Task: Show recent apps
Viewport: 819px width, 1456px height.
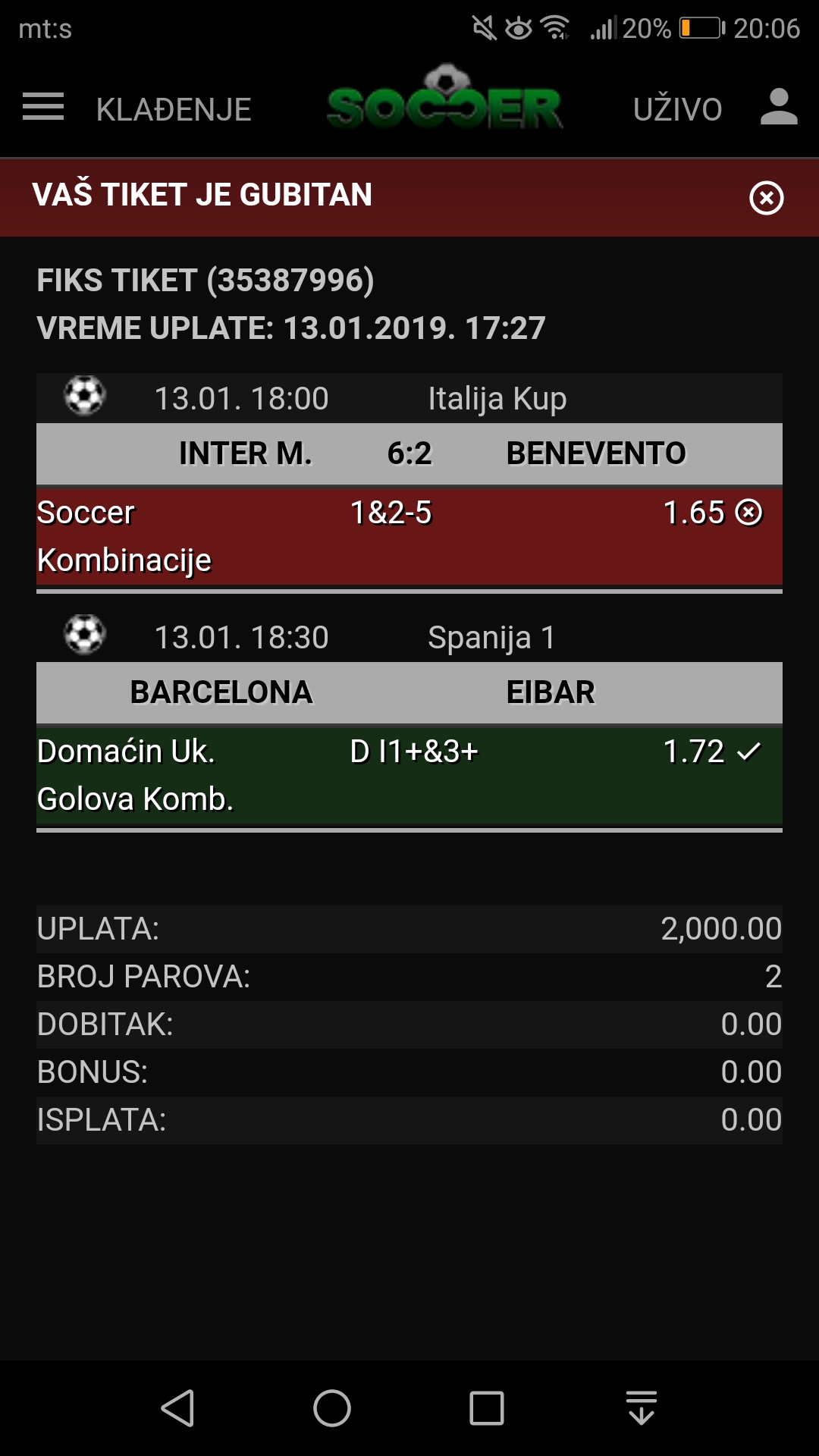Action: point(487,1408)
